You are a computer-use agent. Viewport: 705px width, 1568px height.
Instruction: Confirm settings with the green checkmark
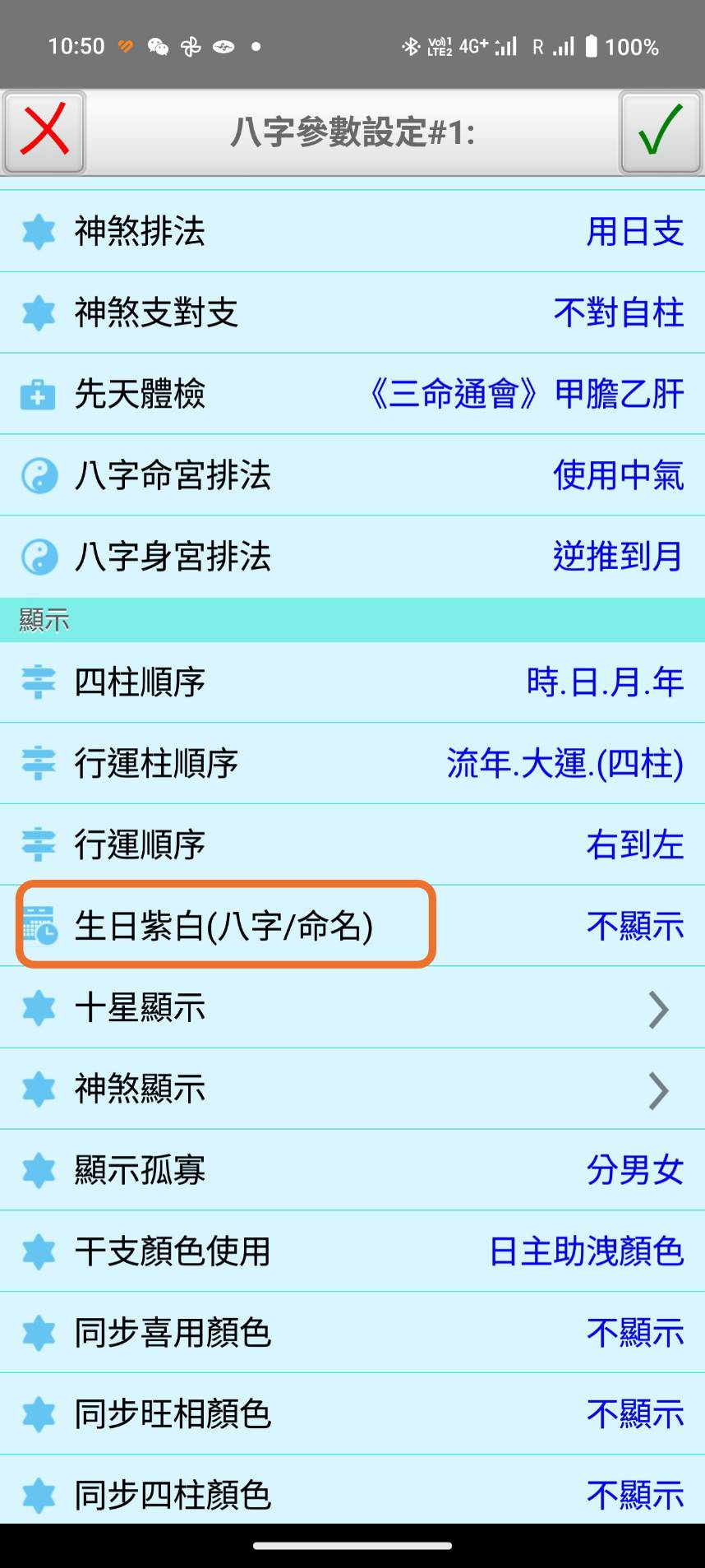(x=660, y=132)
